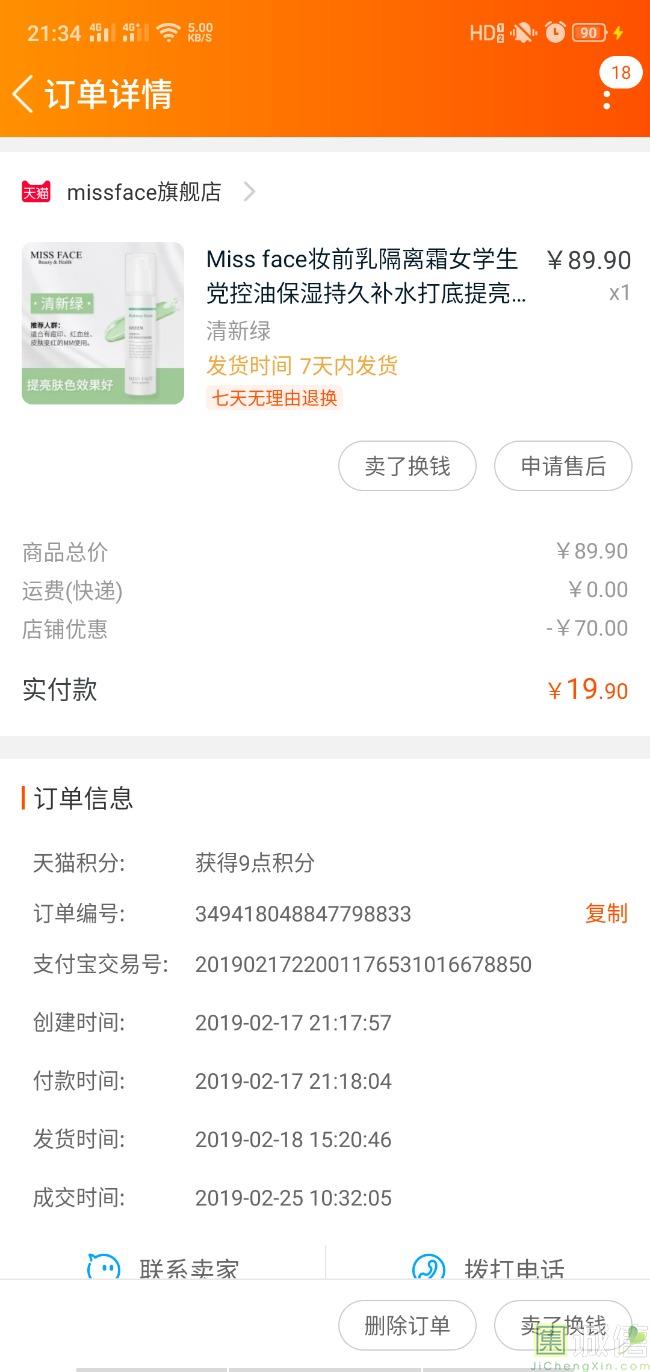Request after-sales service via 申请售后
The image size is (650, 1372).
pyautogui.click(x=563, y=466)
